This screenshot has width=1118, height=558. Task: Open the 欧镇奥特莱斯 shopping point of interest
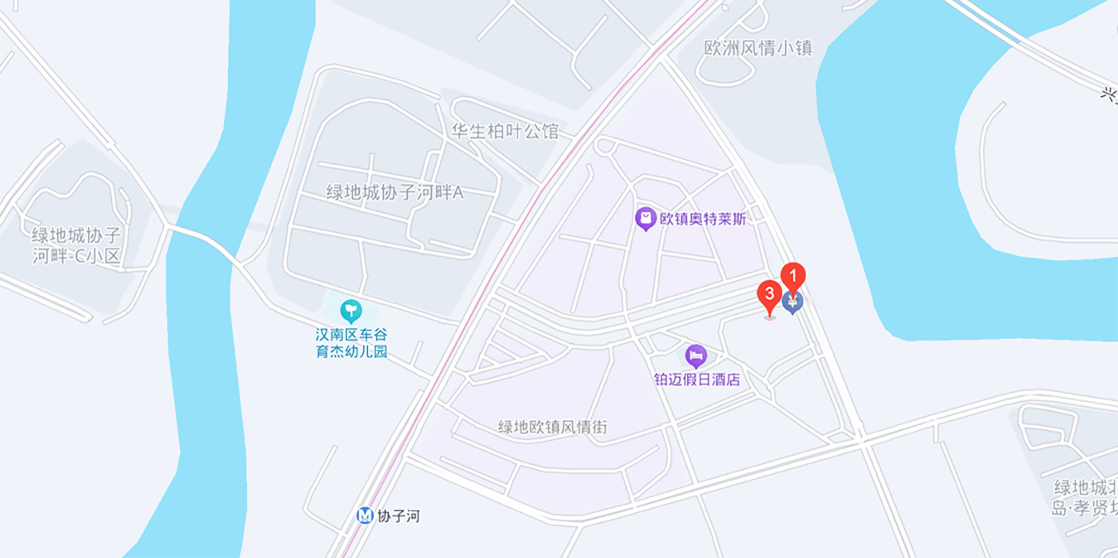[647, 219]
